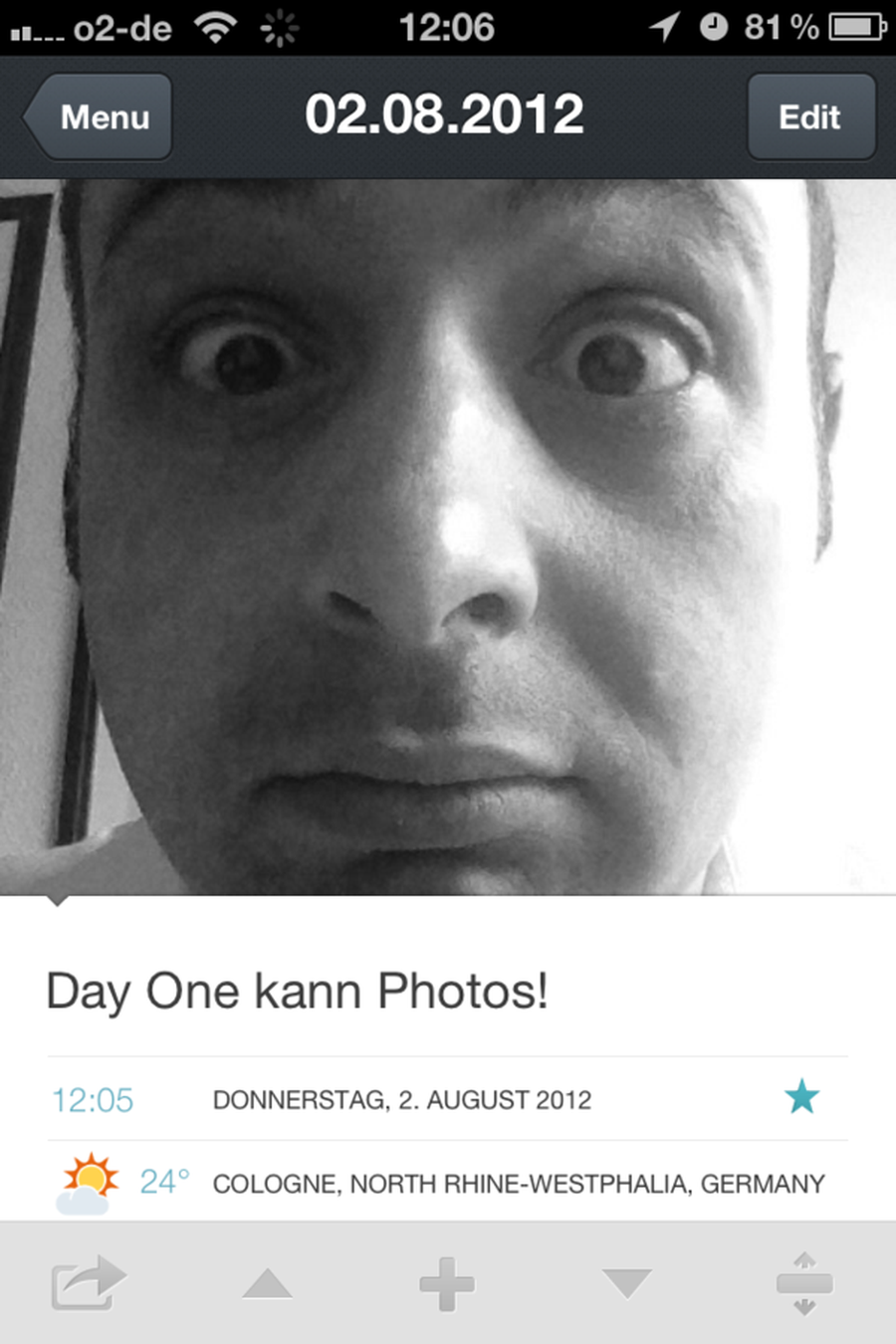
Task: Share this journal entry
Action: coord(88,1284)
